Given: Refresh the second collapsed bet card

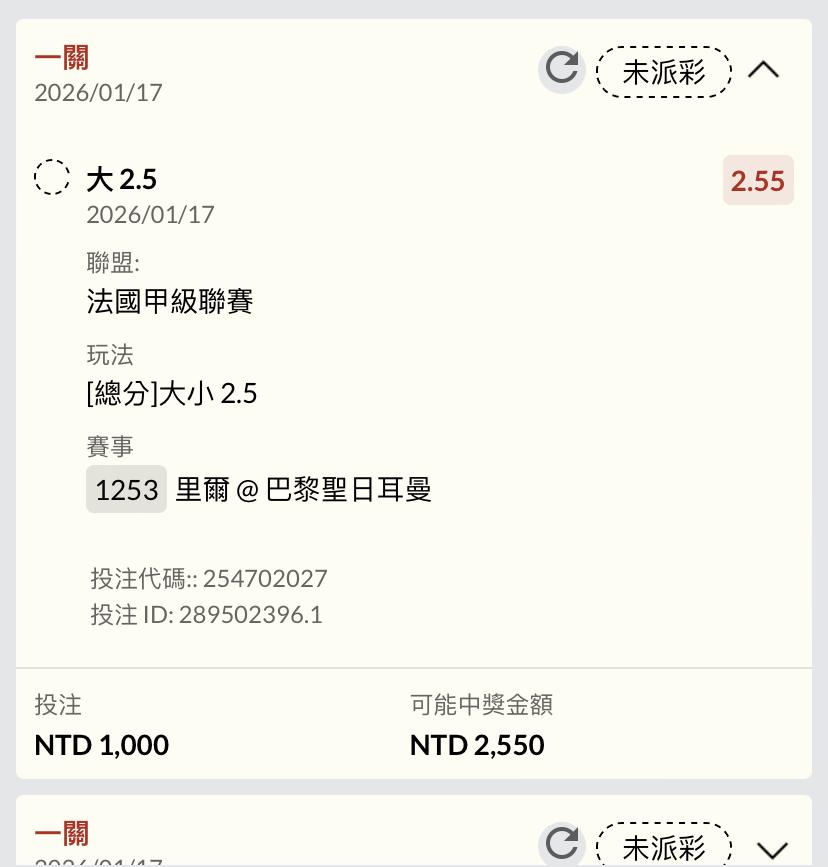Looking at the screenshot, I should 561,844.
